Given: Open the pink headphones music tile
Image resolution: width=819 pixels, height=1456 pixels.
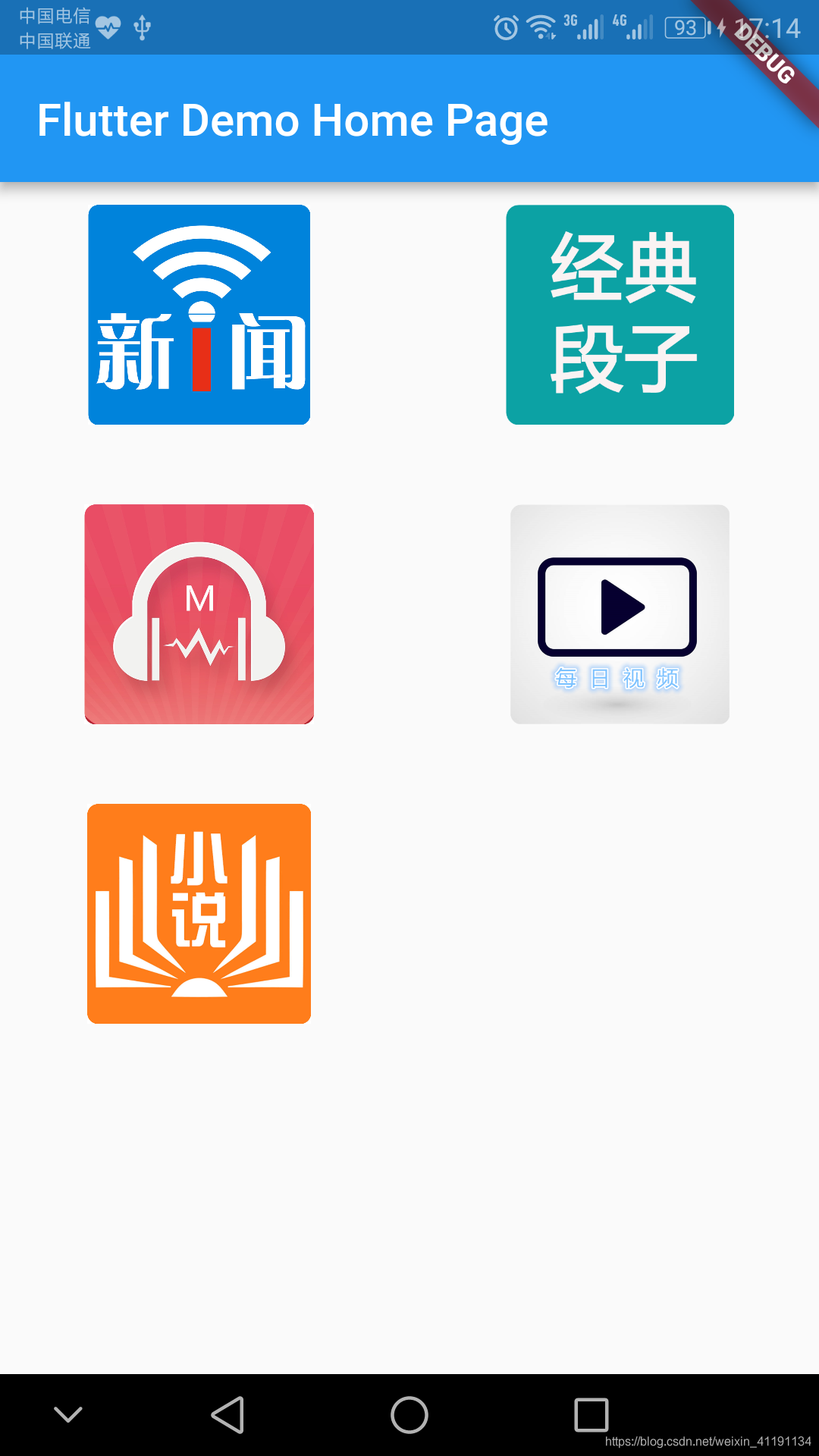Looking at the screenshot, I should coord(199,614).
